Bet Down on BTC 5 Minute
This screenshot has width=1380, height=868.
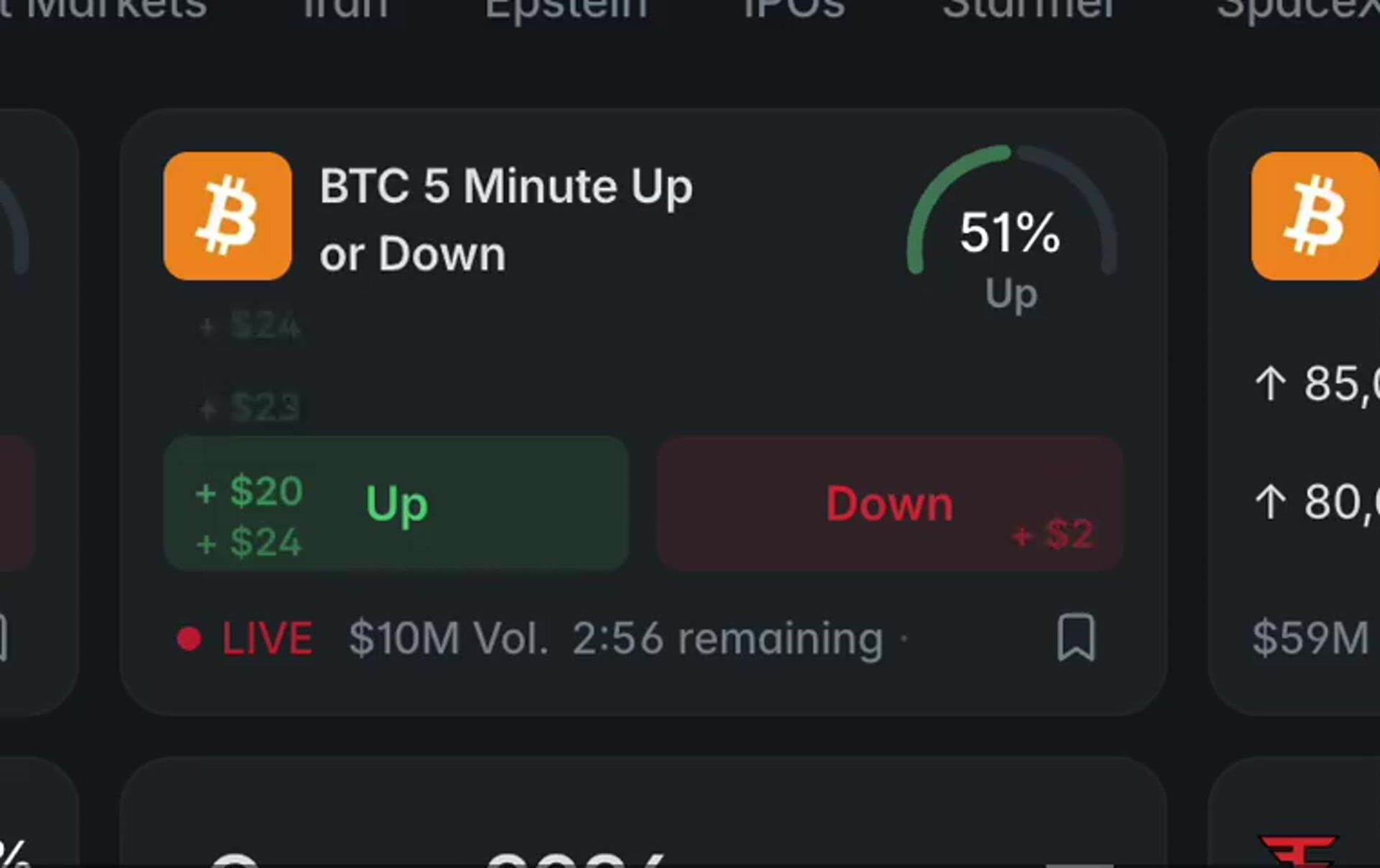click(889, 503)
